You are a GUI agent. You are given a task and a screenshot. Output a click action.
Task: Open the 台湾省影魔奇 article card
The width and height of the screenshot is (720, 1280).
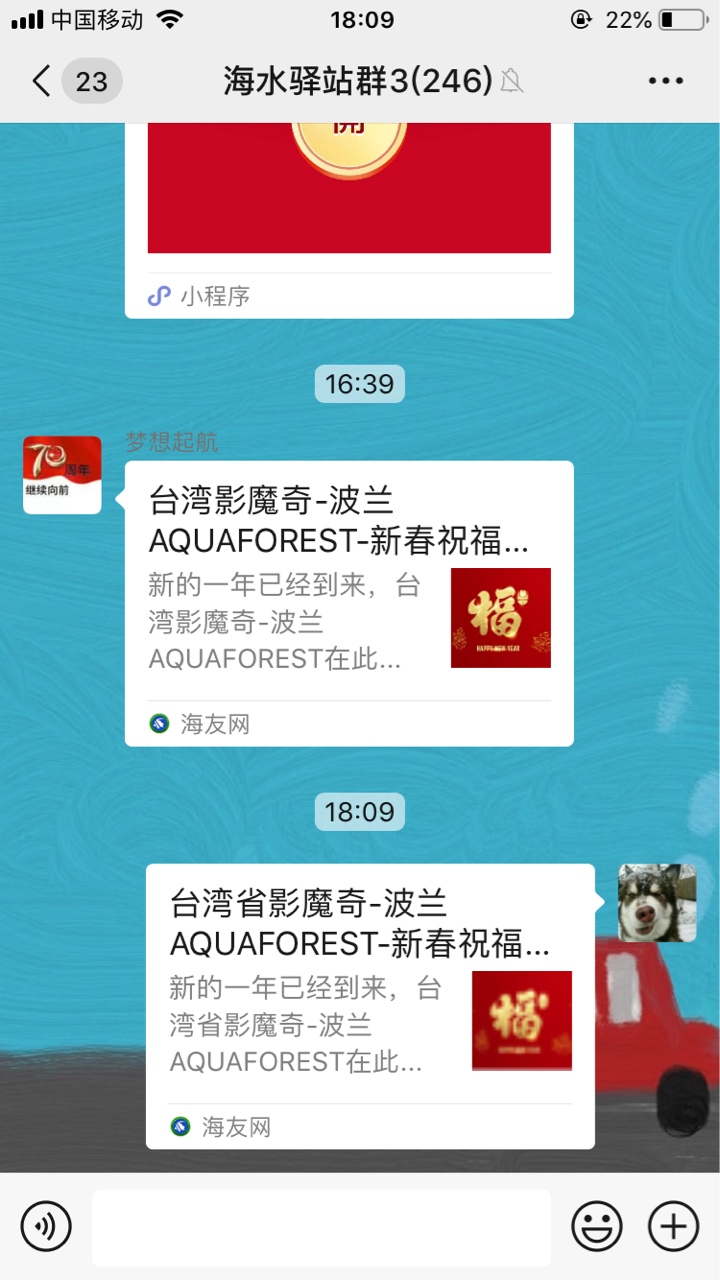click(370, 1005)
